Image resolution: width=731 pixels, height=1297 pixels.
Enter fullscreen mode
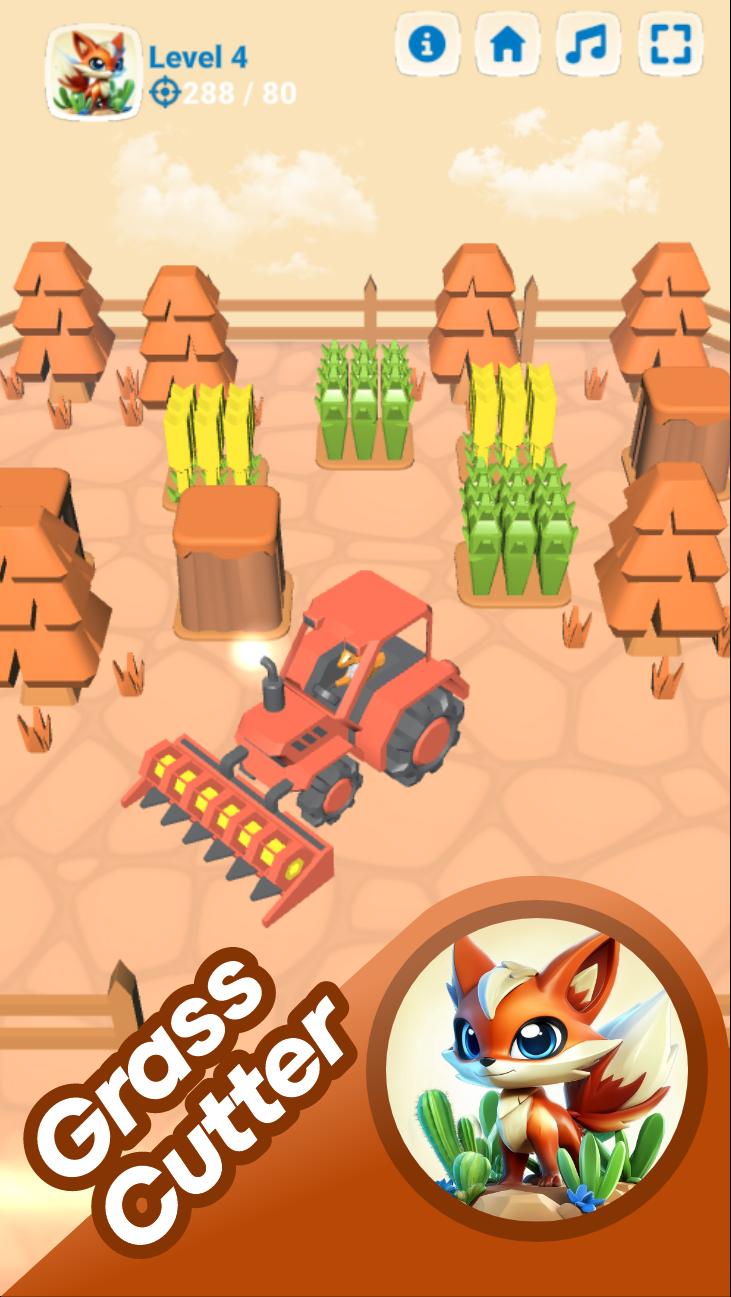670,43
